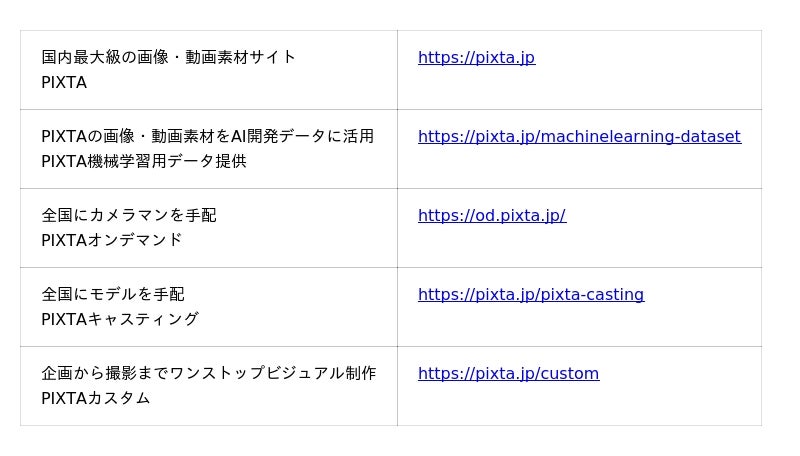Open the https://pixta.jp link
The width and height of the screenshot is (800, 456).
pyautogui.click(x=476, y=58)
